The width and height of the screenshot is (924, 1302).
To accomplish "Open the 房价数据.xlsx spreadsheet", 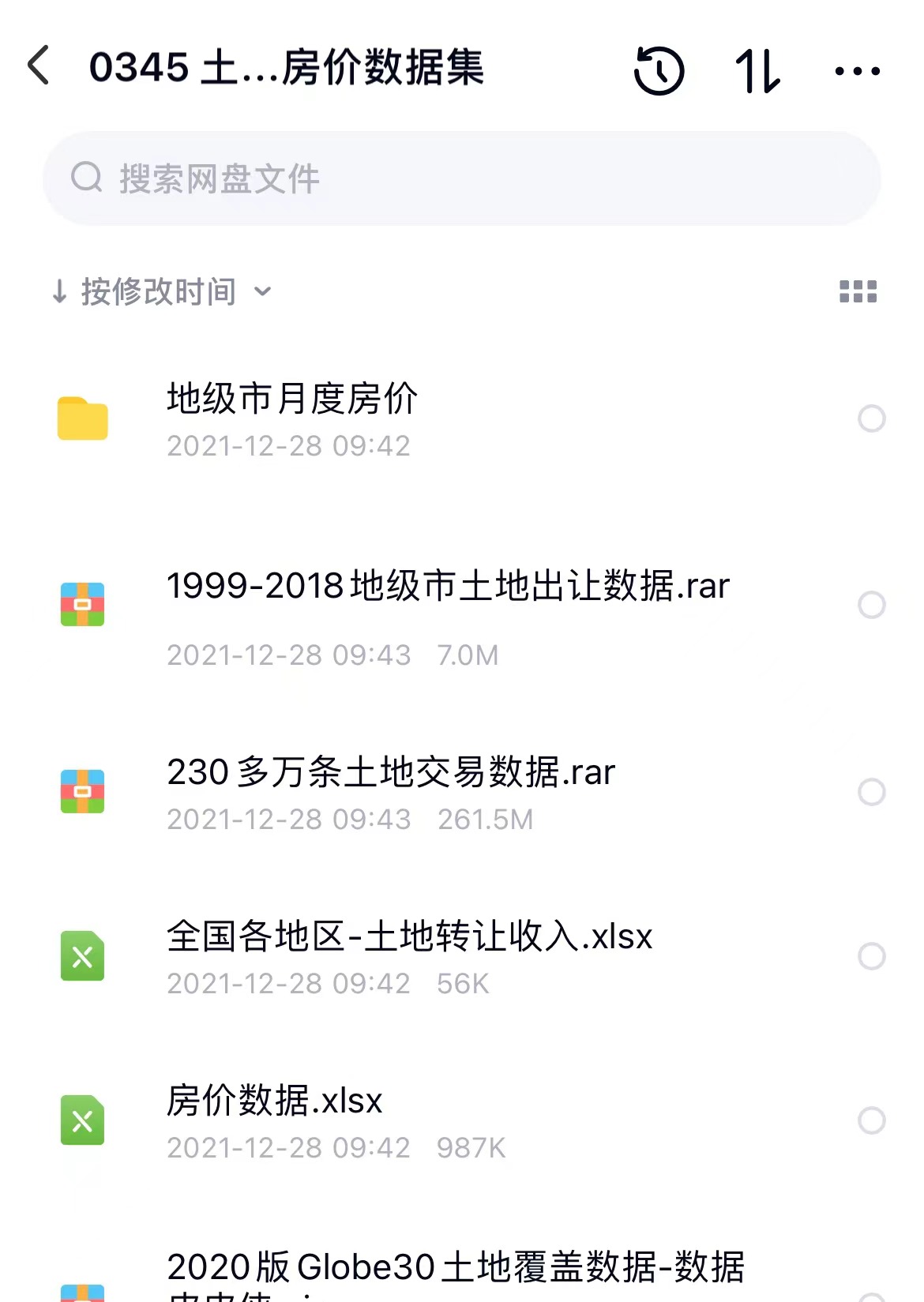I will click(x=275, y=1120).
